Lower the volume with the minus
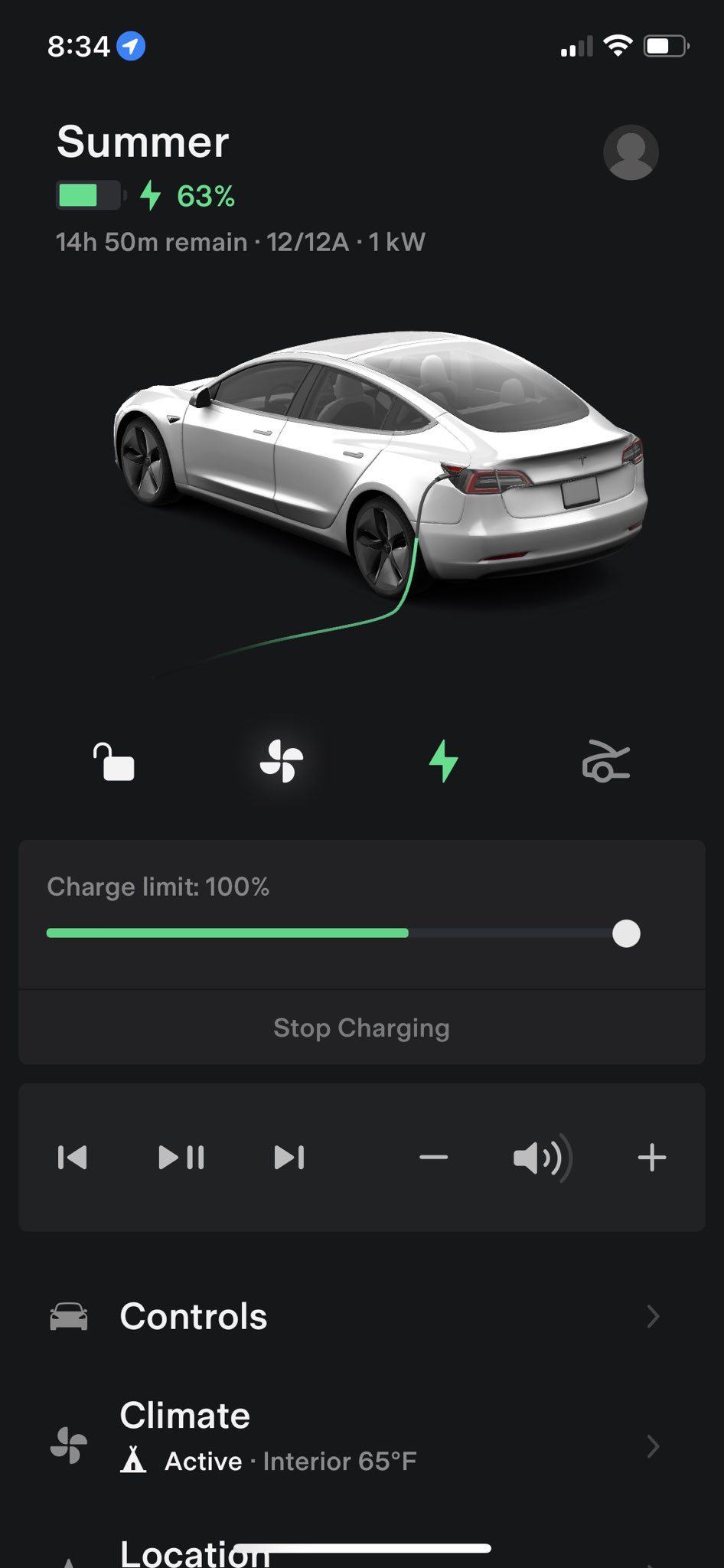The width and height of the screenshot is (724, 1568). point(433,1157)
